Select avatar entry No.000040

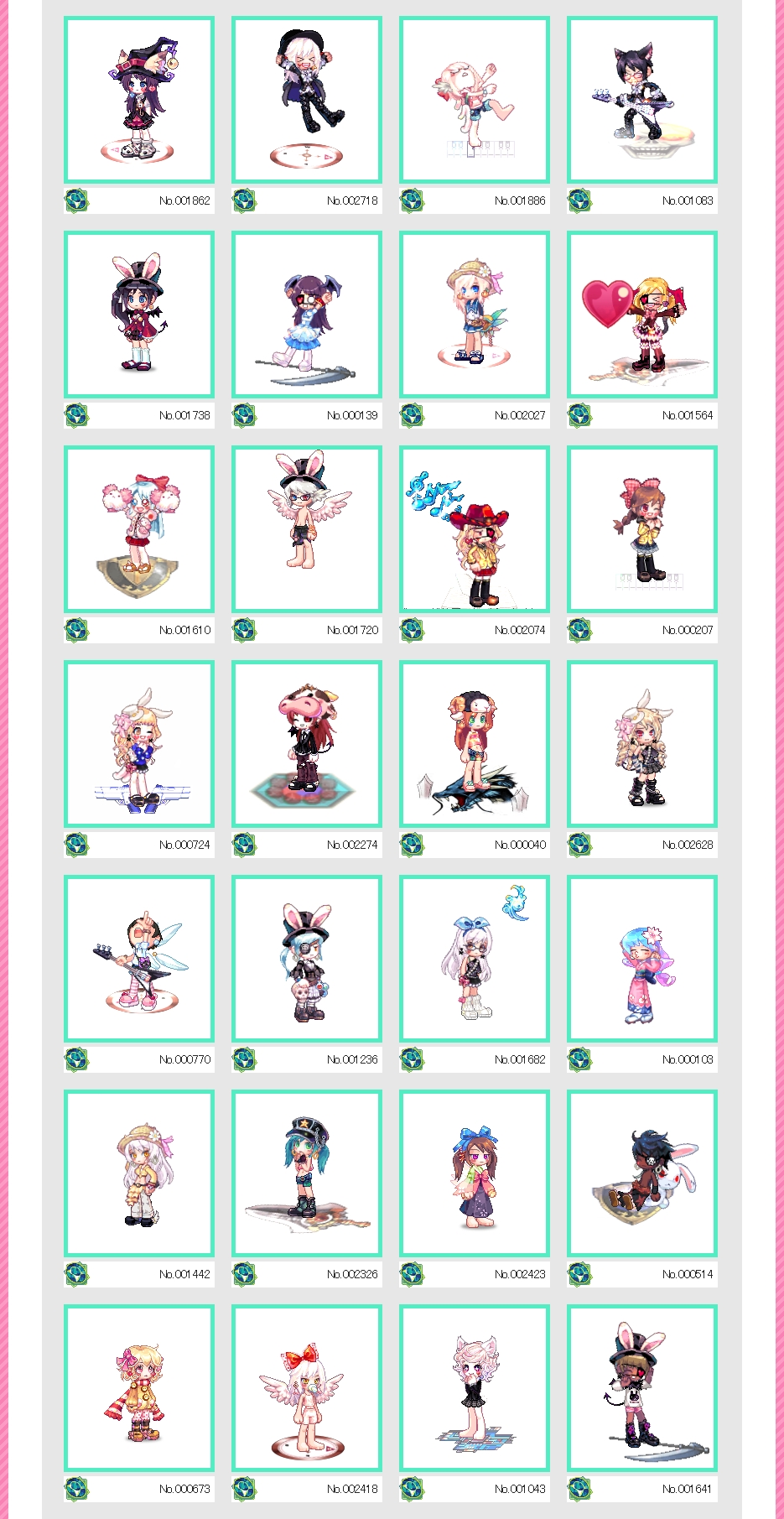(475, 744)
